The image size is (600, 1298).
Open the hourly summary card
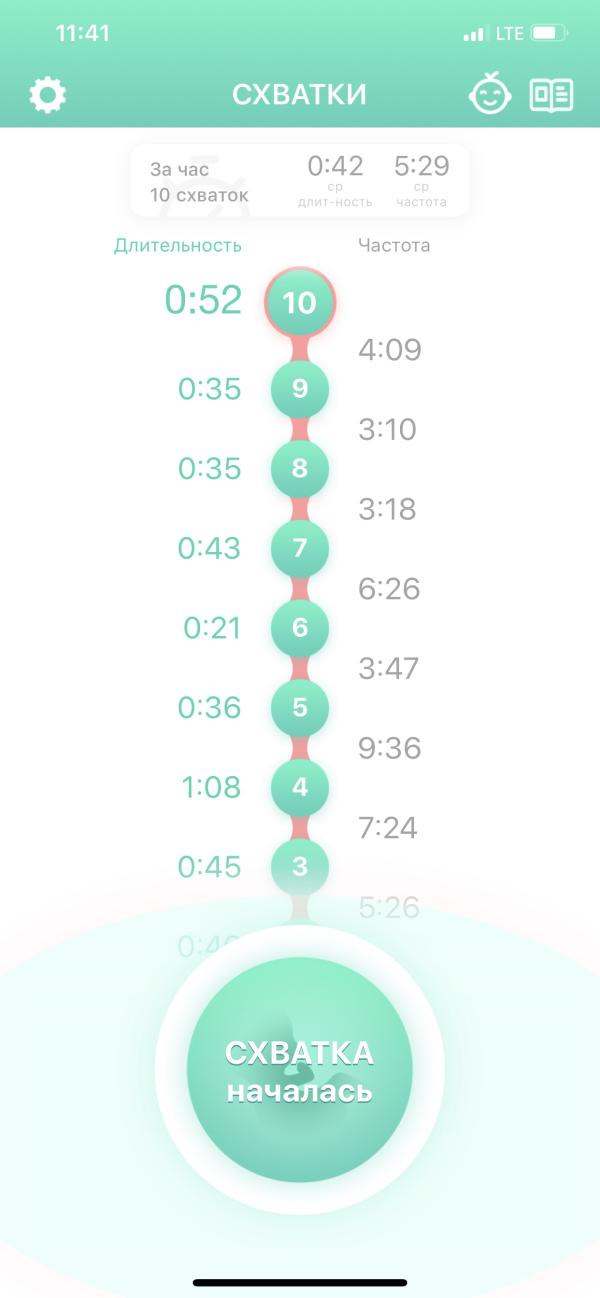click(300, 180)
